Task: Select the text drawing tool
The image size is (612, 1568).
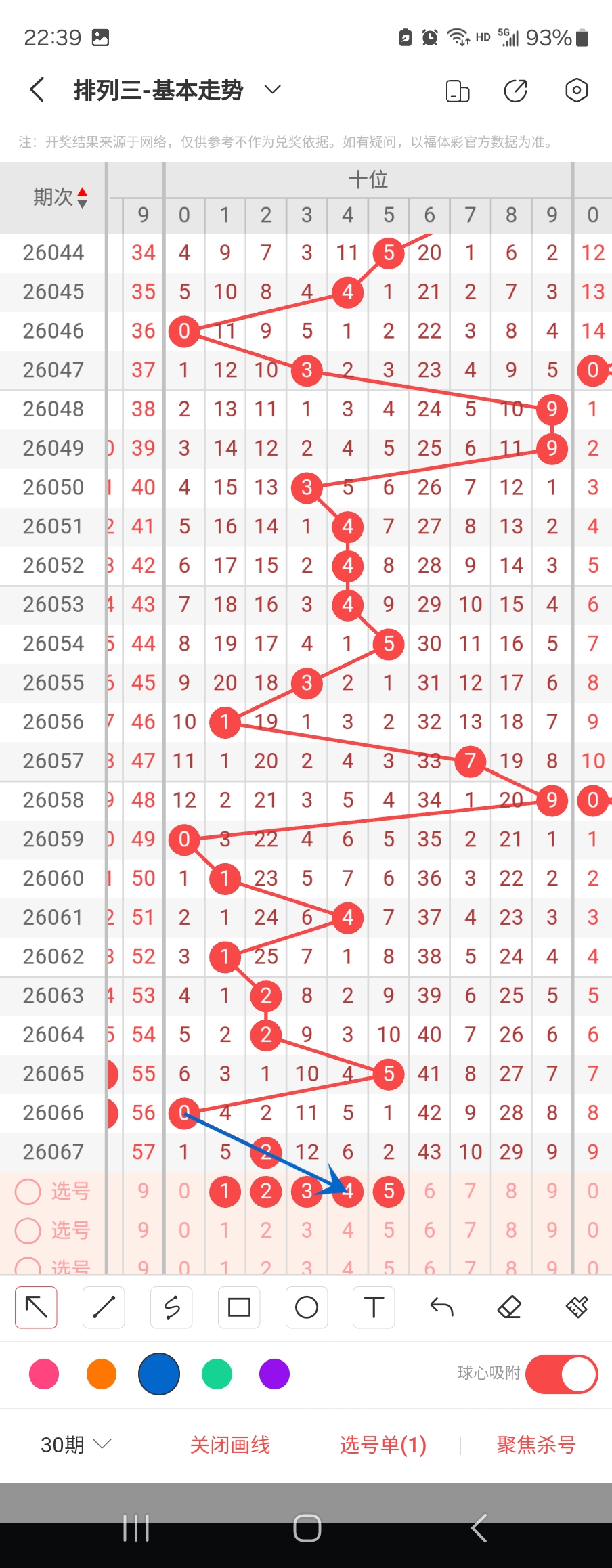Action: (374, 1307)
